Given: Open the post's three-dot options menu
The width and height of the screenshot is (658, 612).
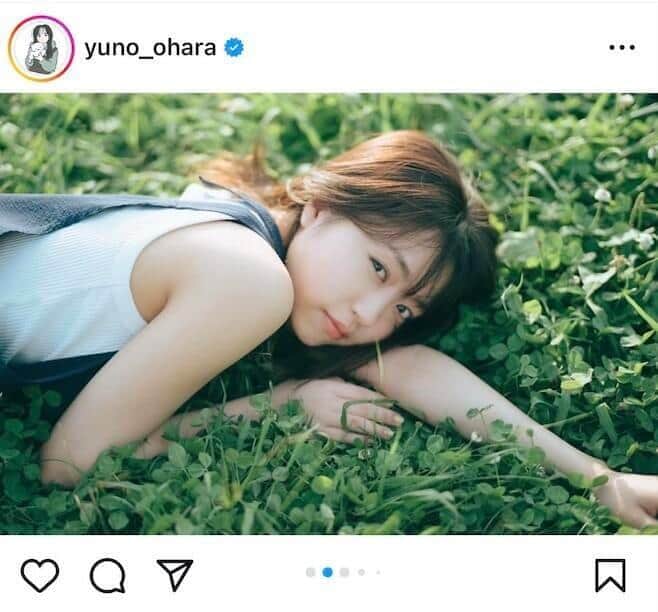Looking at the screenshot, I should click(621, 48).
